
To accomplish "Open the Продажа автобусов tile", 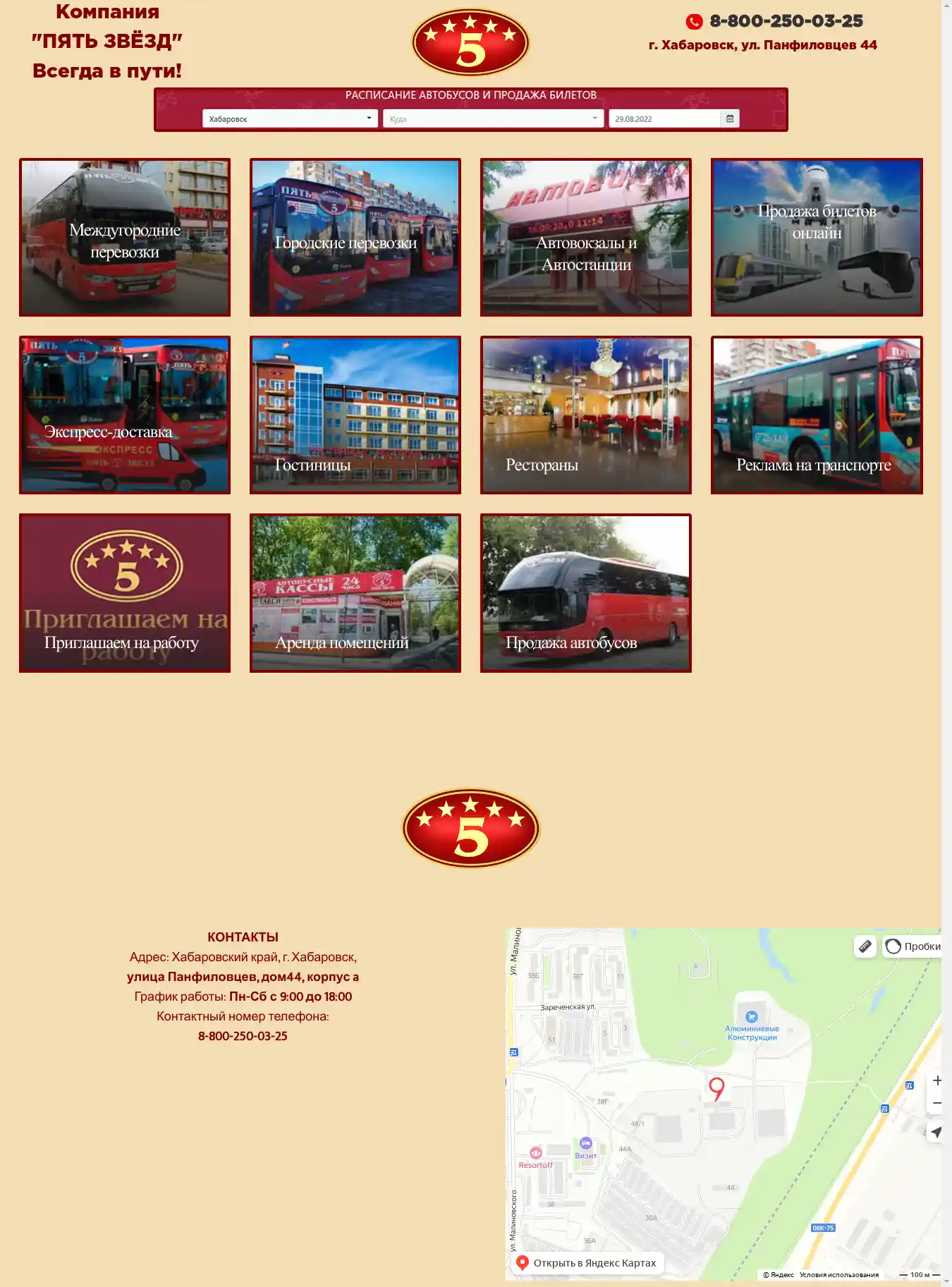I will [586, 593].
